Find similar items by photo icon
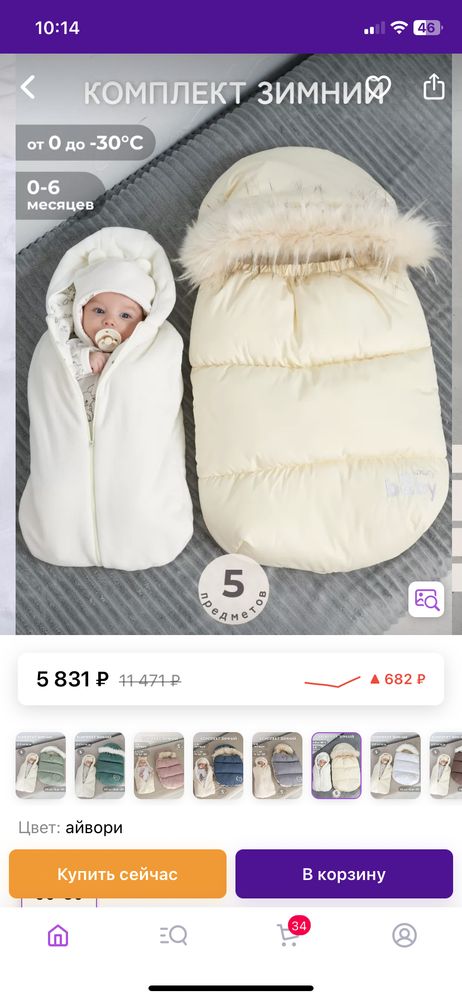The image size is (462, 1000). pos(426,599)
